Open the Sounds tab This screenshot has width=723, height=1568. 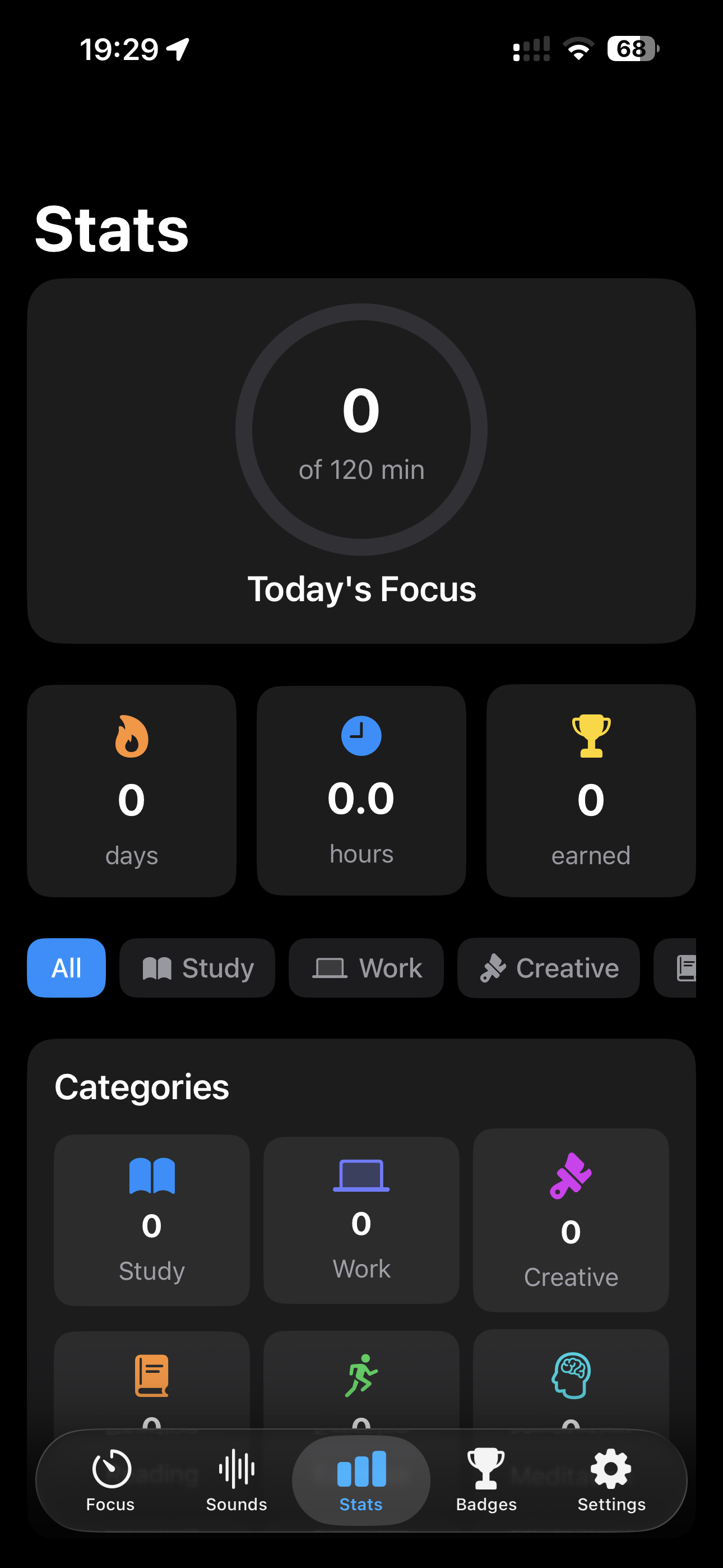[x=236, y=1480]
